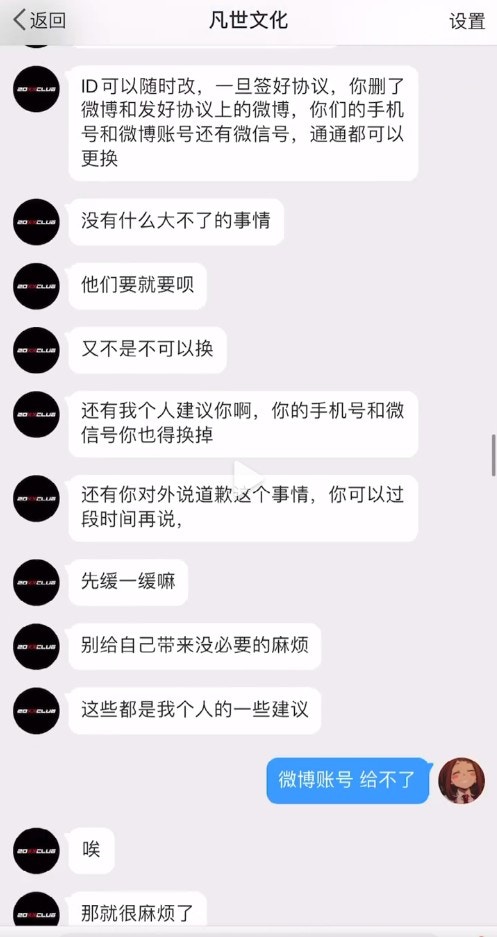497x937 pixels.
Task: Open my own avatar next to 微博账号 给不了
Action: click(x=461, y=780)
